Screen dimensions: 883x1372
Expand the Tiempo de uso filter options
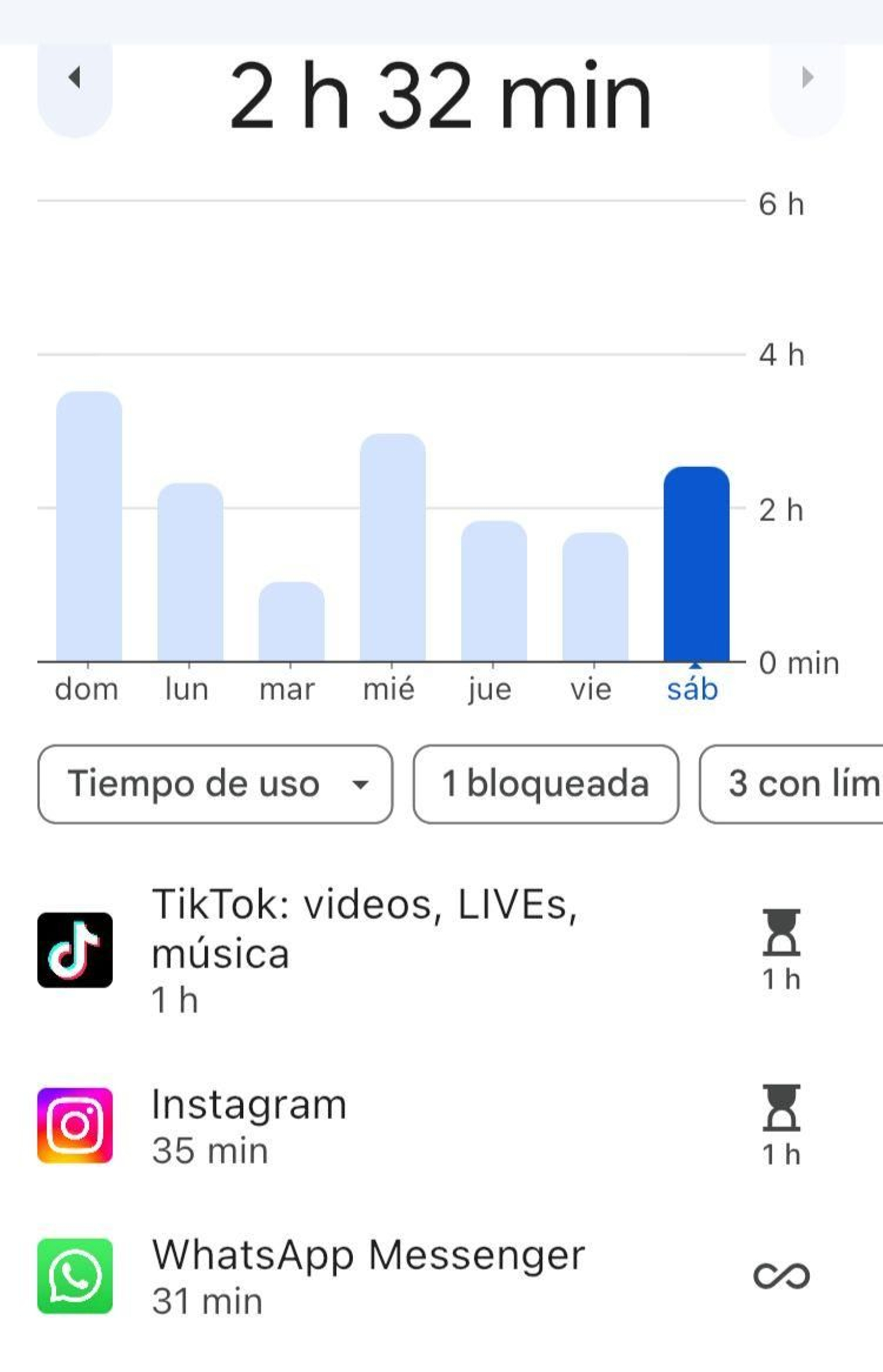tap(215, 785)
